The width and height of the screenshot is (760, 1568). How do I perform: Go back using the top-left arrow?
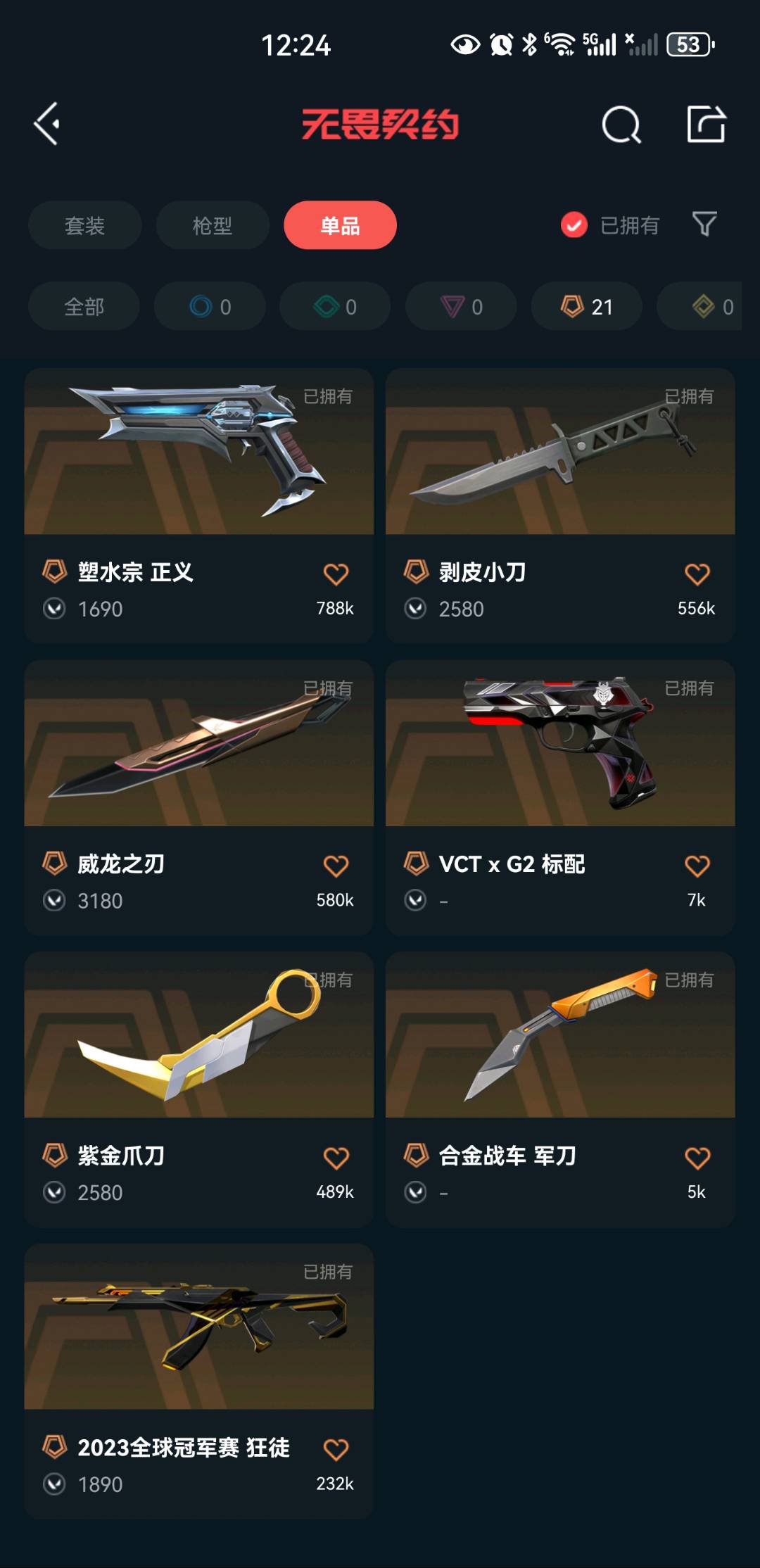point(47,124)
